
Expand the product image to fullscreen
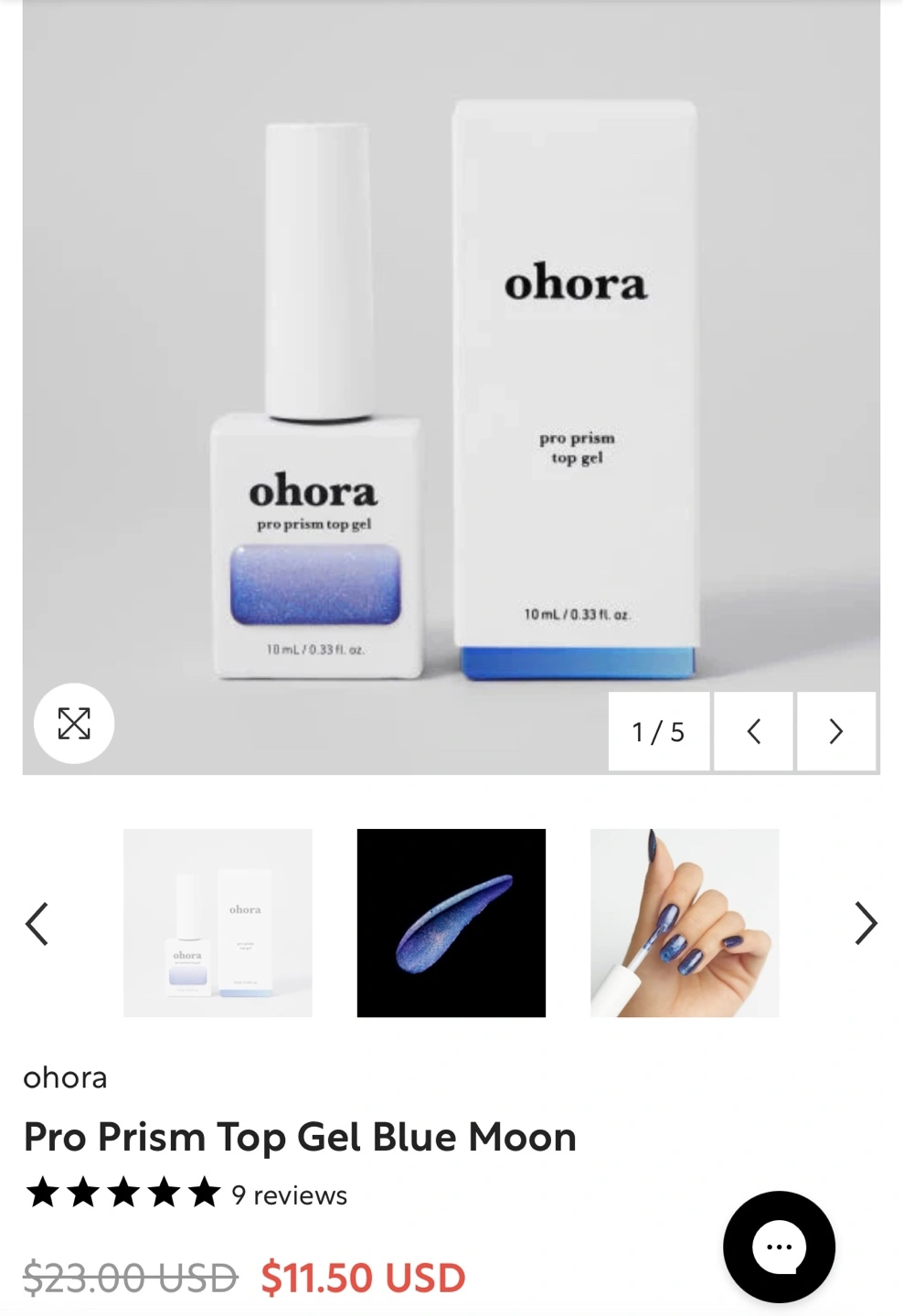click(74, 723)
